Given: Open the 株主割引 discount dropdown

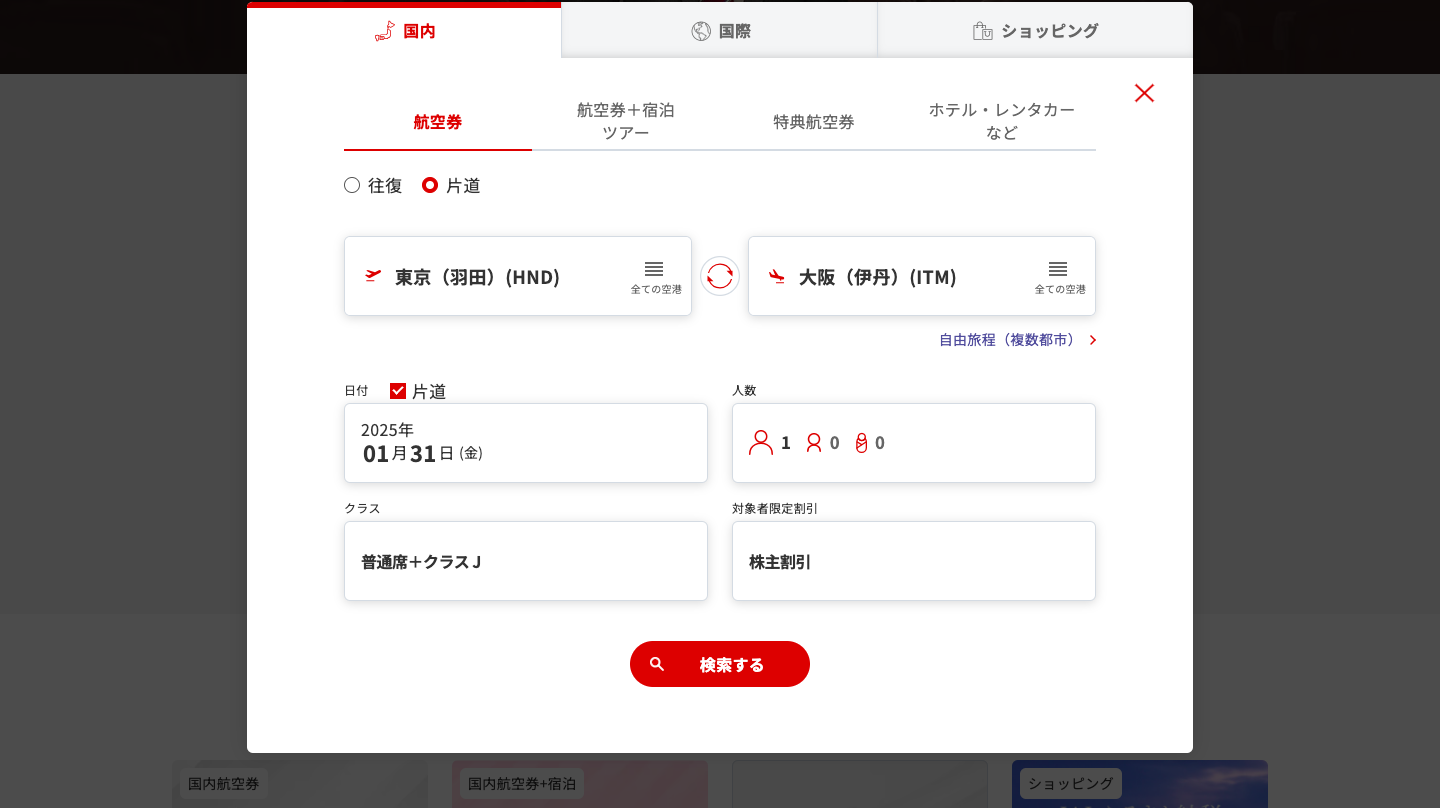Looking at the screenshot, I should pos(914,561).
